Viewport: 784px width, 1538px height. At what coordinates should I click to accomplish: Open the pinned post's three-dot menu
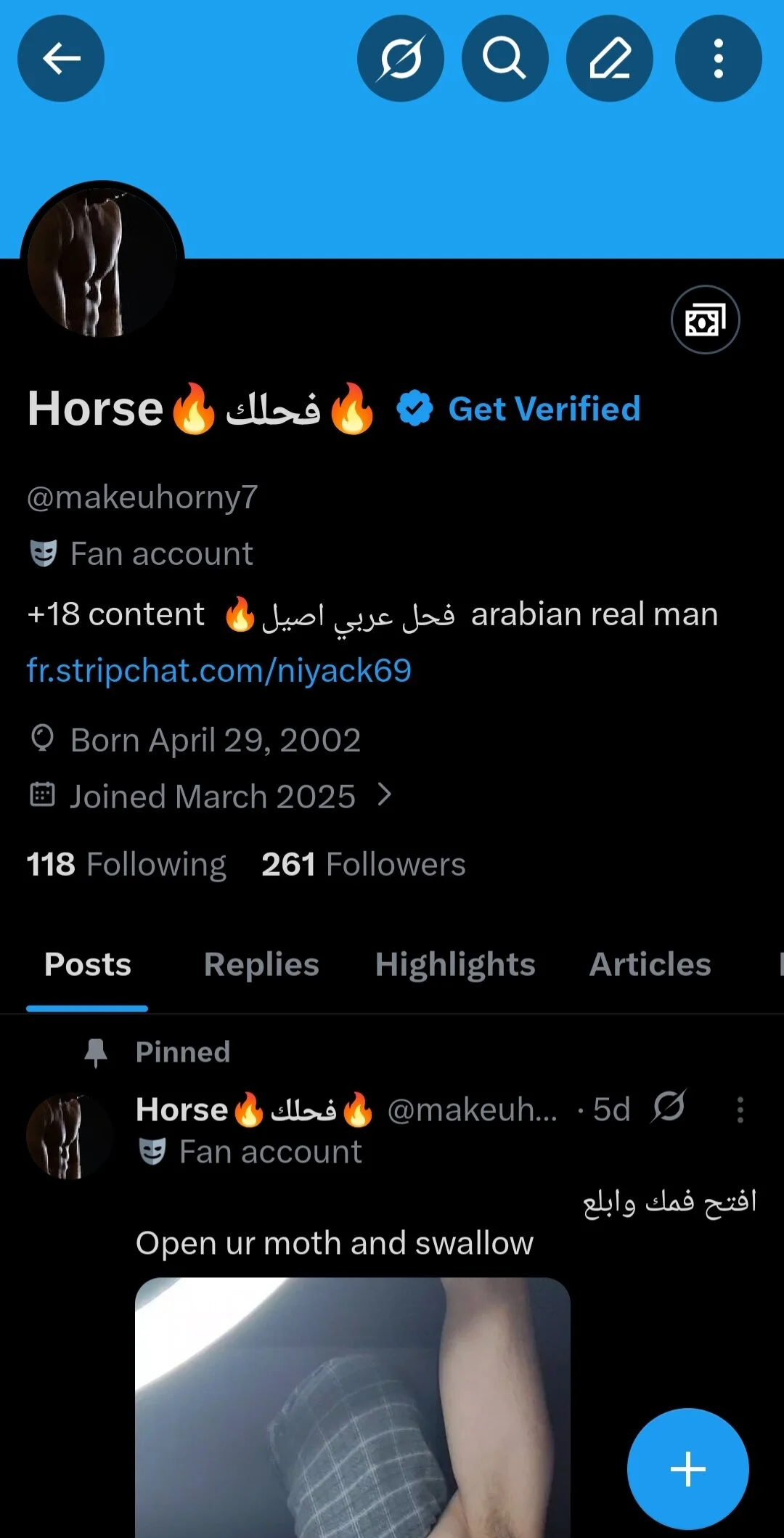click(x=740, y=1110)
